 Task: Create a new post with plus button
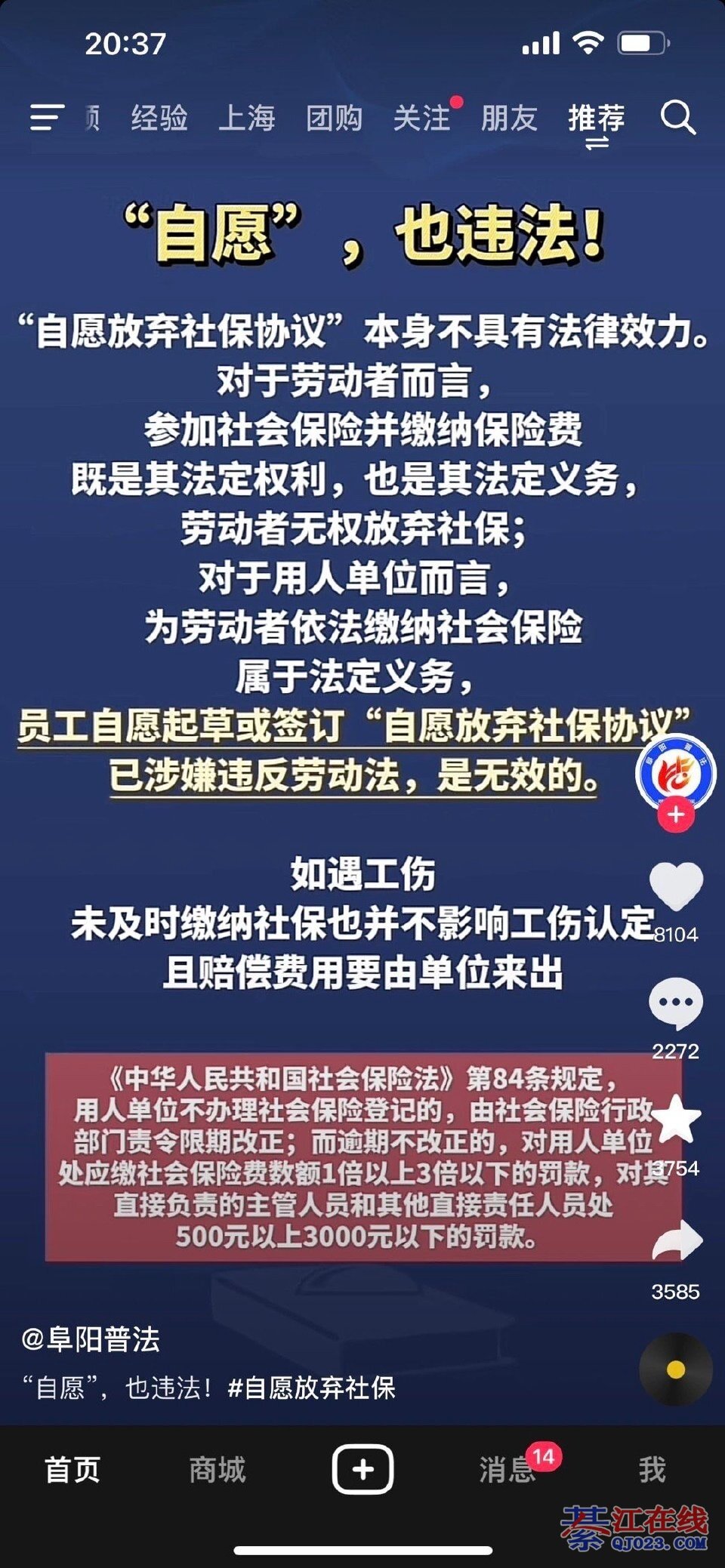(x=362, y=1469)
